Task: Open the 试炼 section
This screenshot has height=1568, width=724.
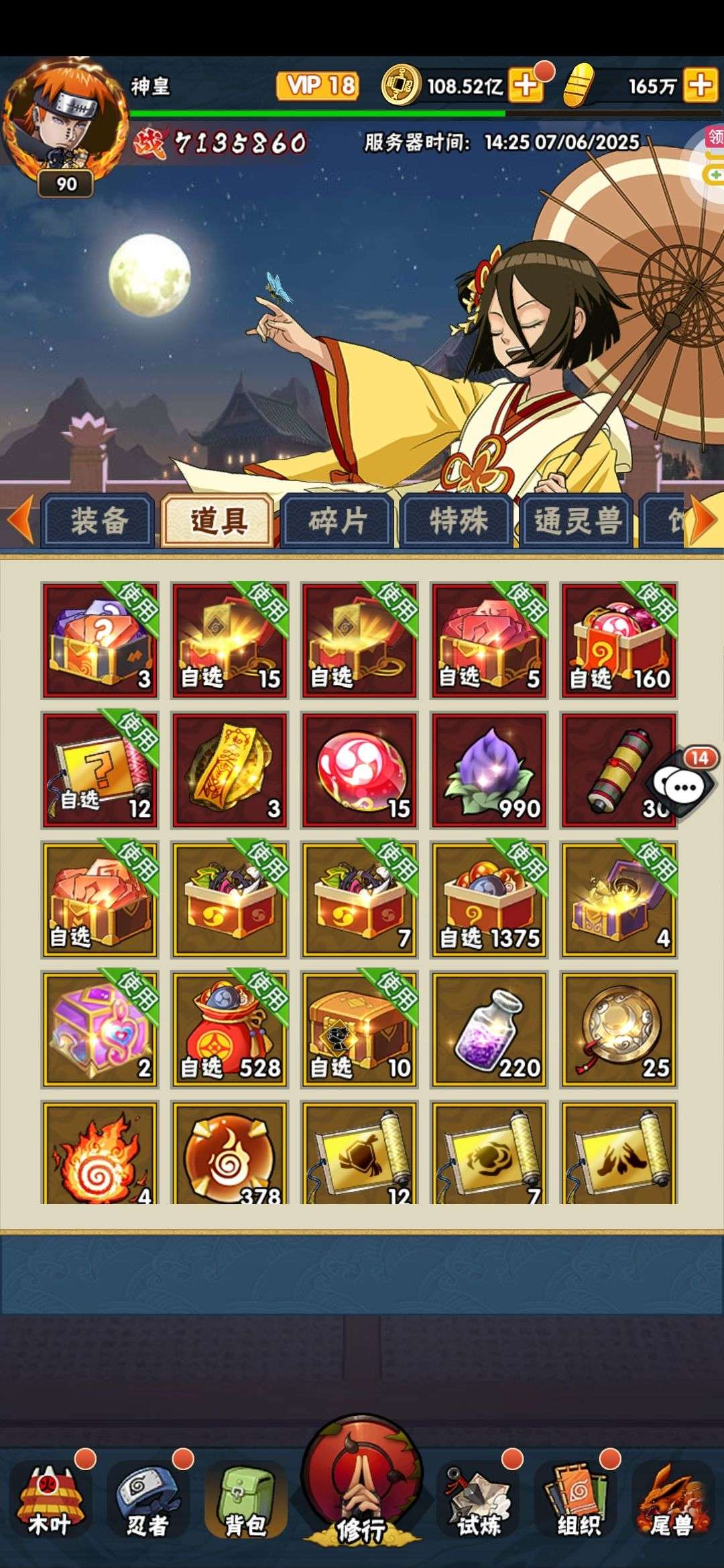Action: (479, 1497)
